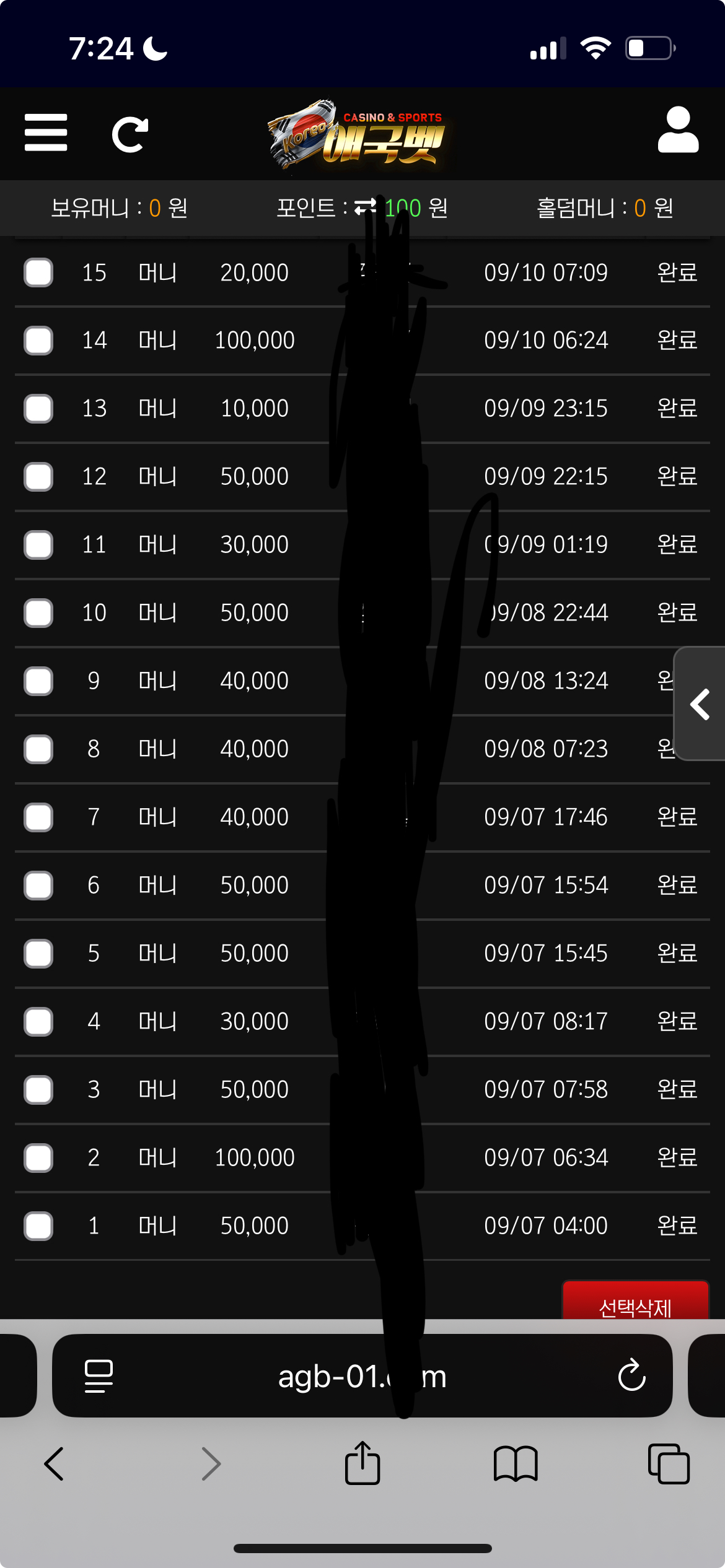Expand the side panel arrow tab

point(700,704)
